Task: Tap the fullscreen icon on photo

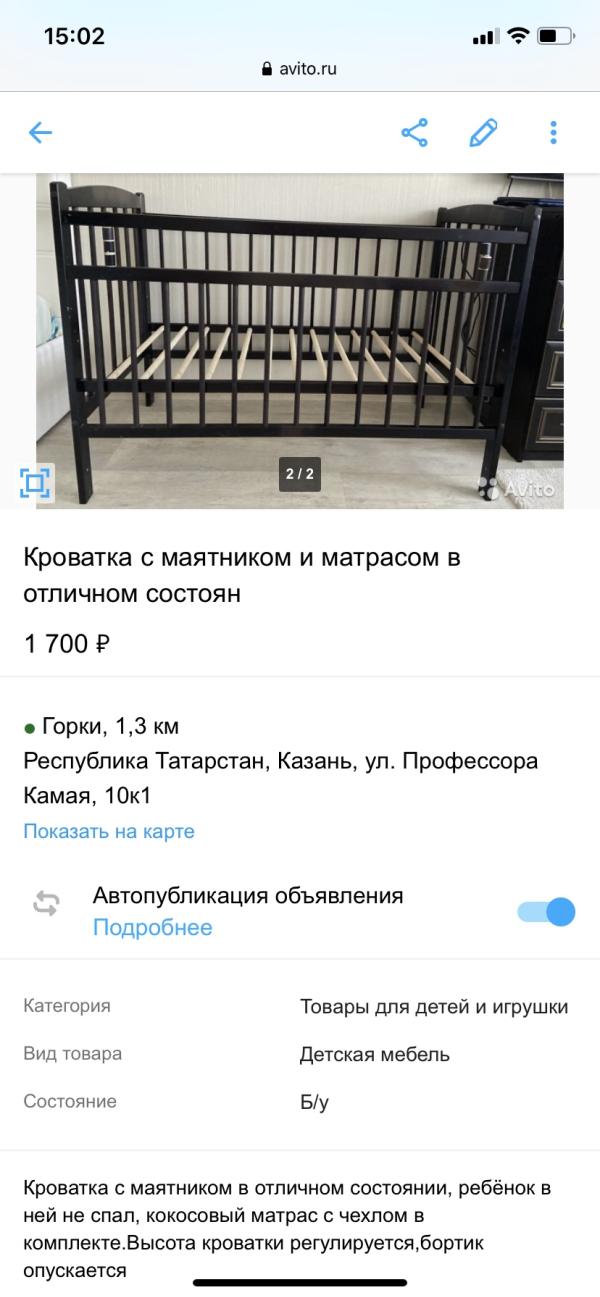Action: [x=37, y=484]
